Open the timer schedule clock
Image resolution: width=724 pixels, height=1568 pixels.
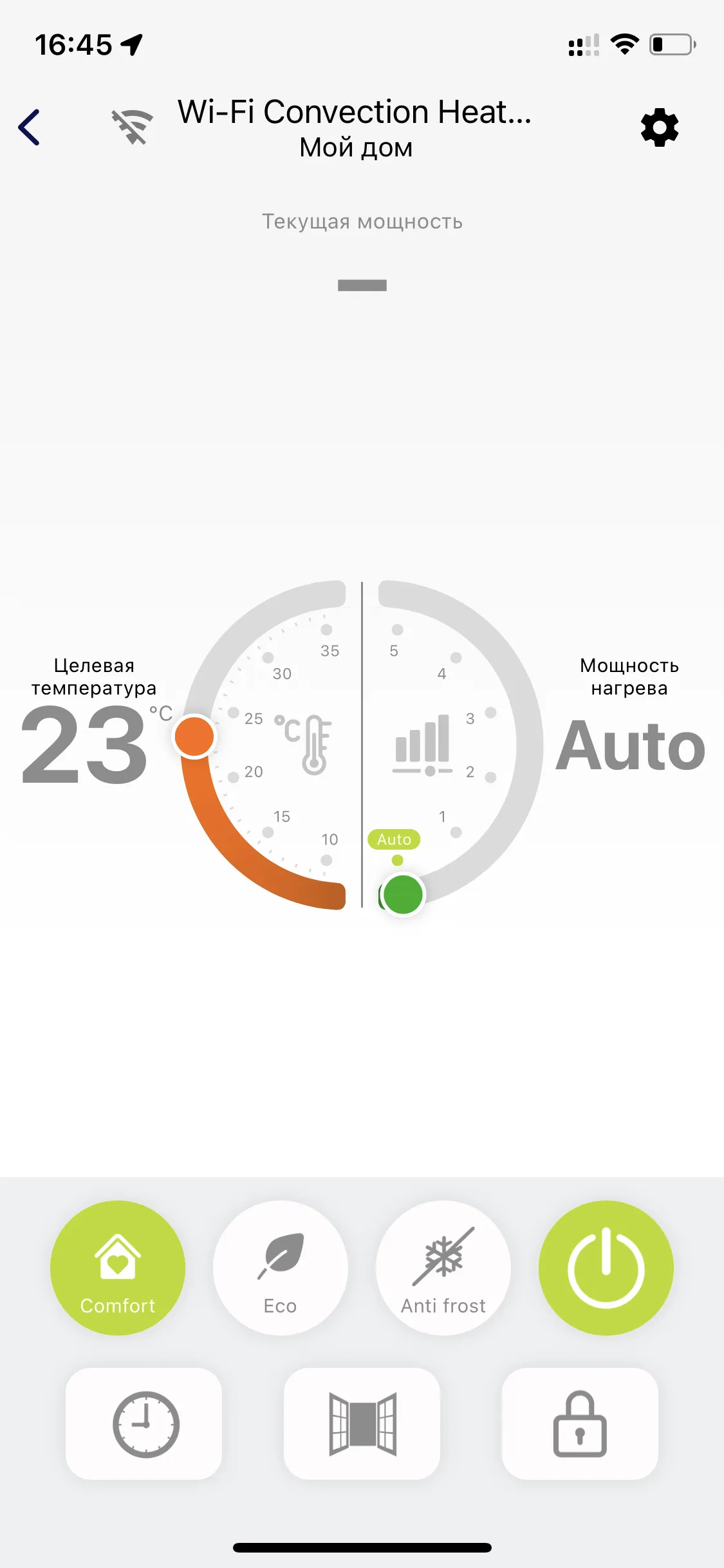(x=144, y=1424)
